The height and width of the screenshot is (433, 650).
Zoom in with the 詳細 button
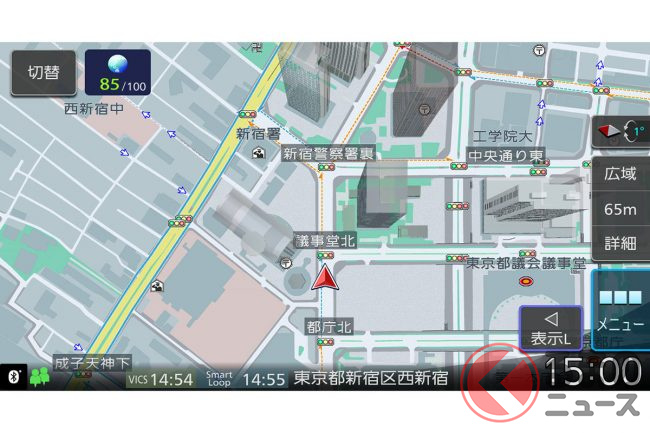coord(620,243)
